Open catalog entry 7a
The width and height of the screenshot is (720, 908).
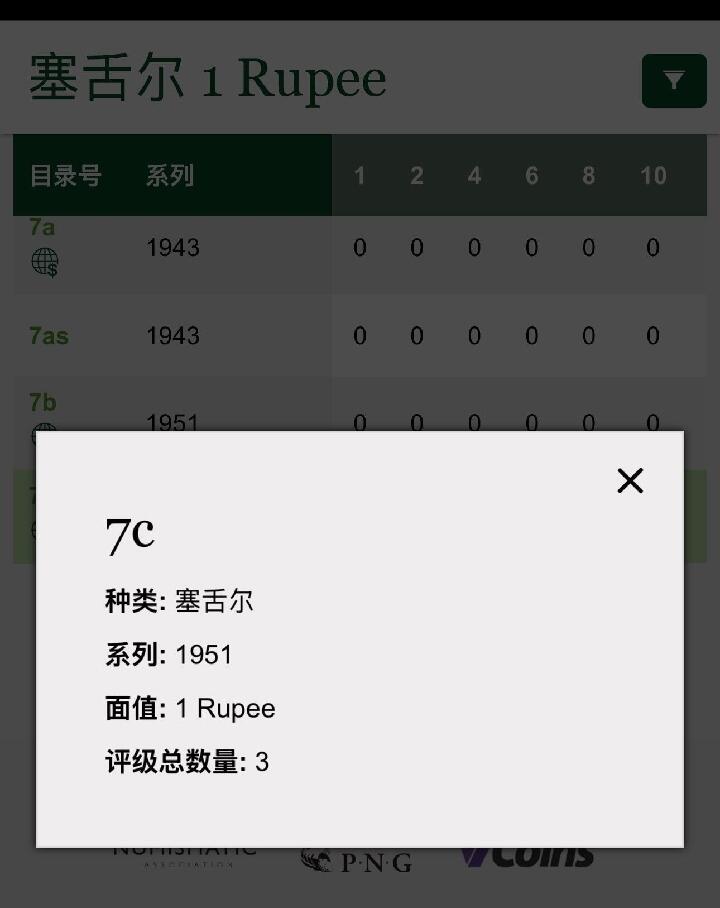44,227
